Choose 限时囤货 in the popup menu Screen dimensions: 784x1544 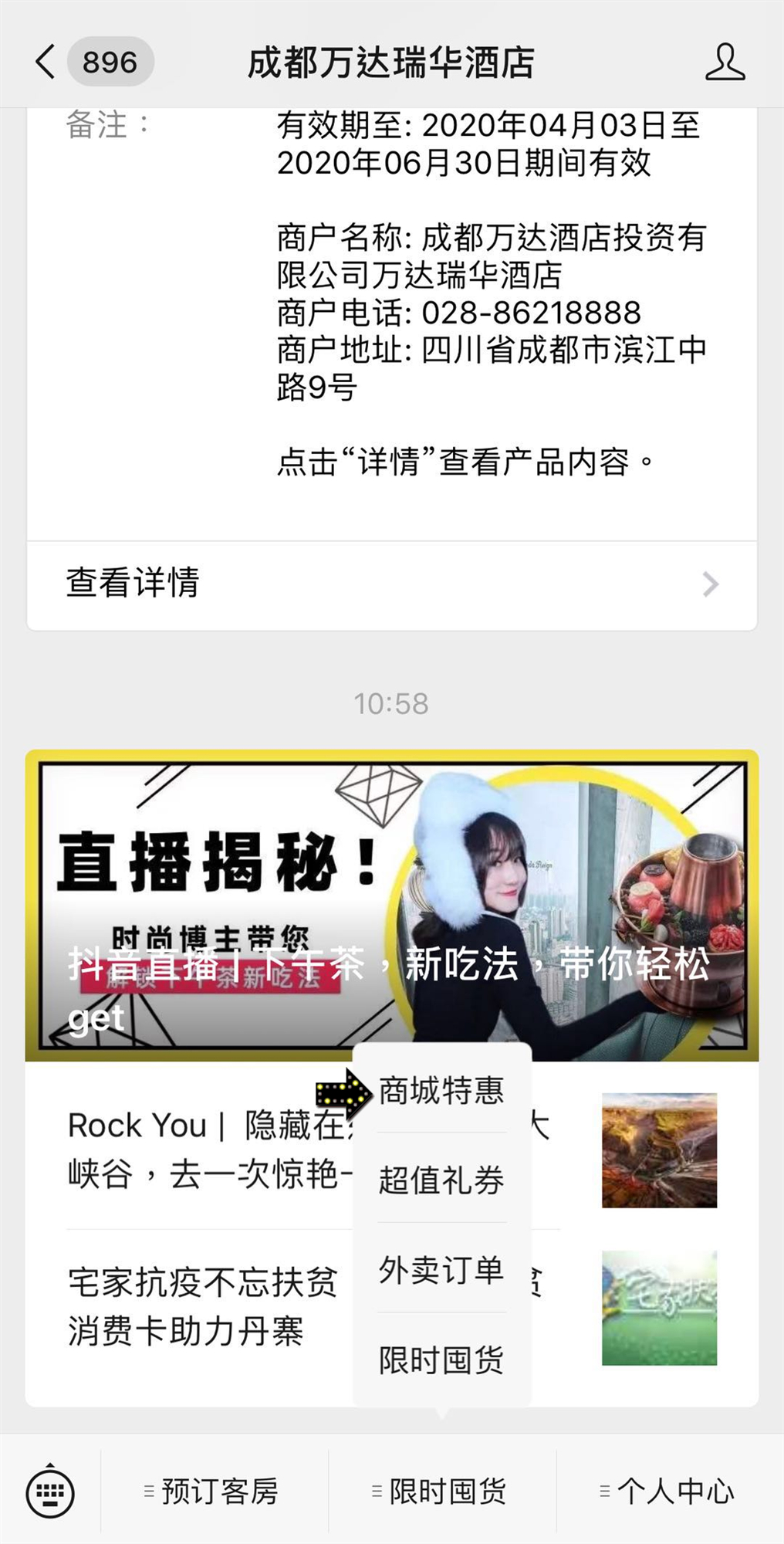tap(441, 1360)
